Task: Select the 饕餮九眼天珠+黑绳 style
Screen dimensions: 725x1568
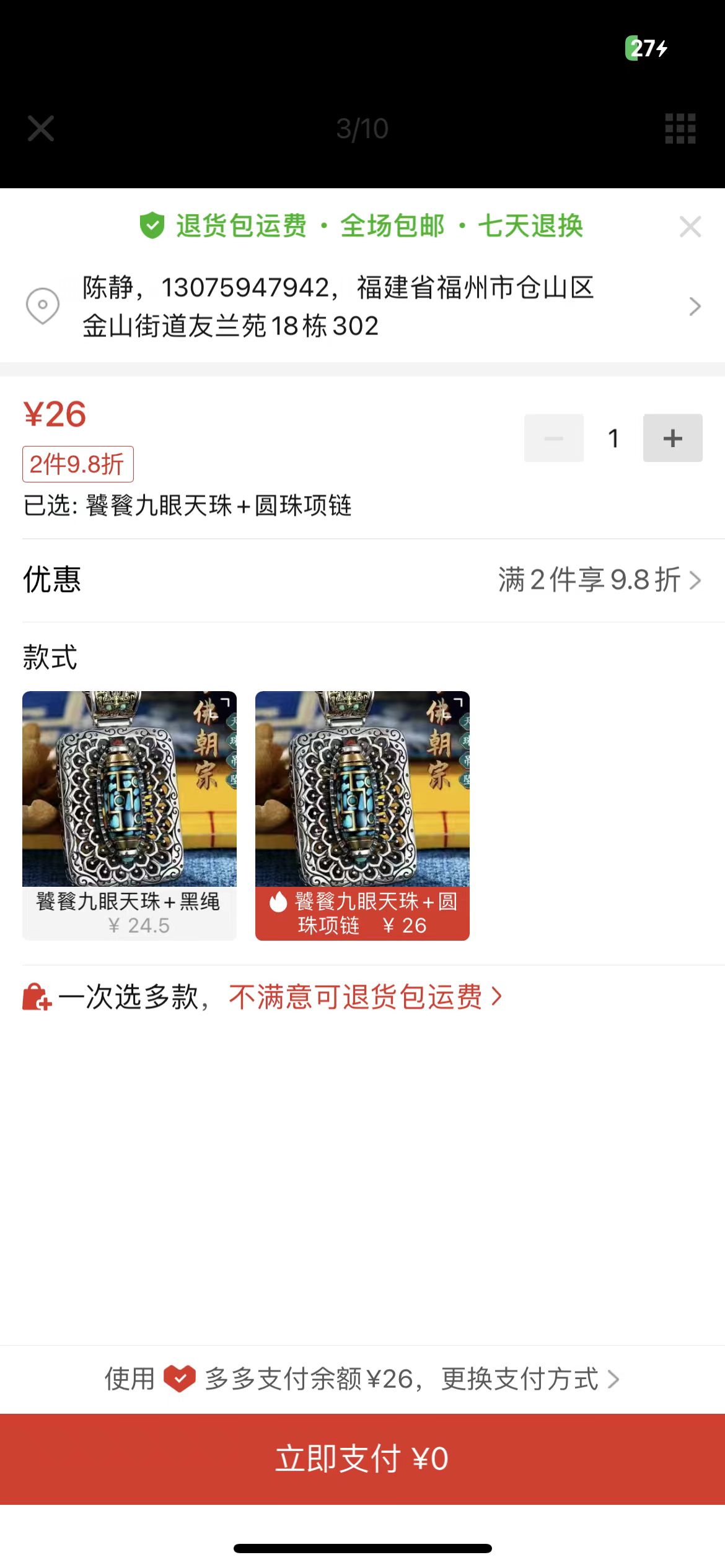Action: coord(130,816)
